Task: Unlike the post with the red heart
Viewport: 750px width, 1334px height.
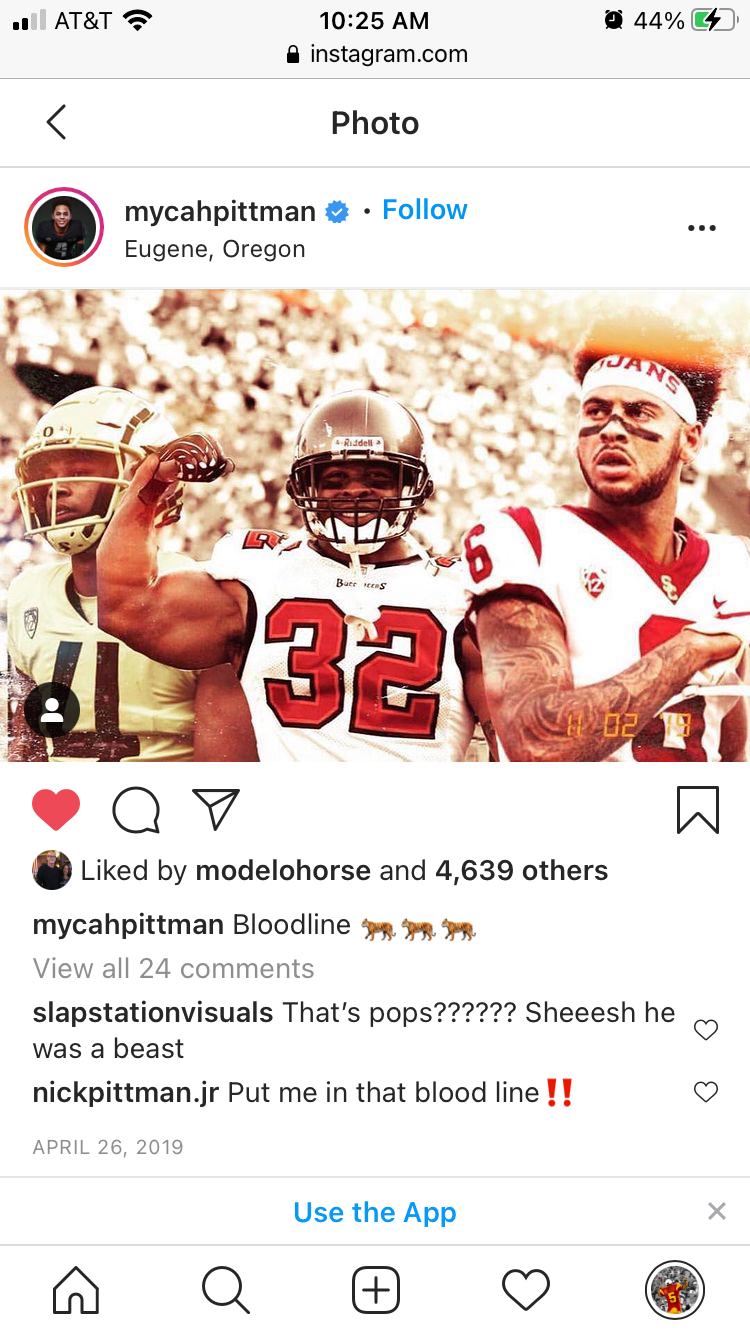Action: pyautogui.click(x=56, y=810)
